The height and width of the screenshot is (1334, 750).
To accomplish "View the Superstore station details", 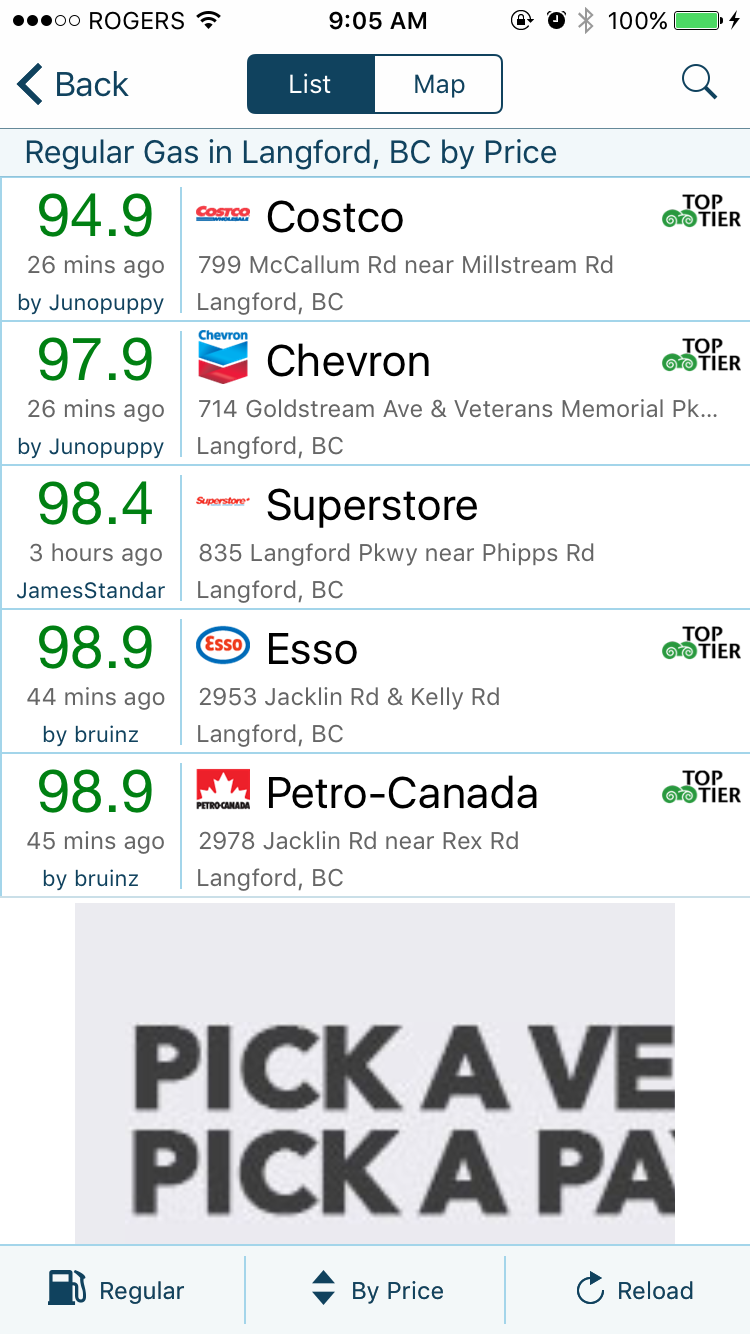I will pos(375,537).
